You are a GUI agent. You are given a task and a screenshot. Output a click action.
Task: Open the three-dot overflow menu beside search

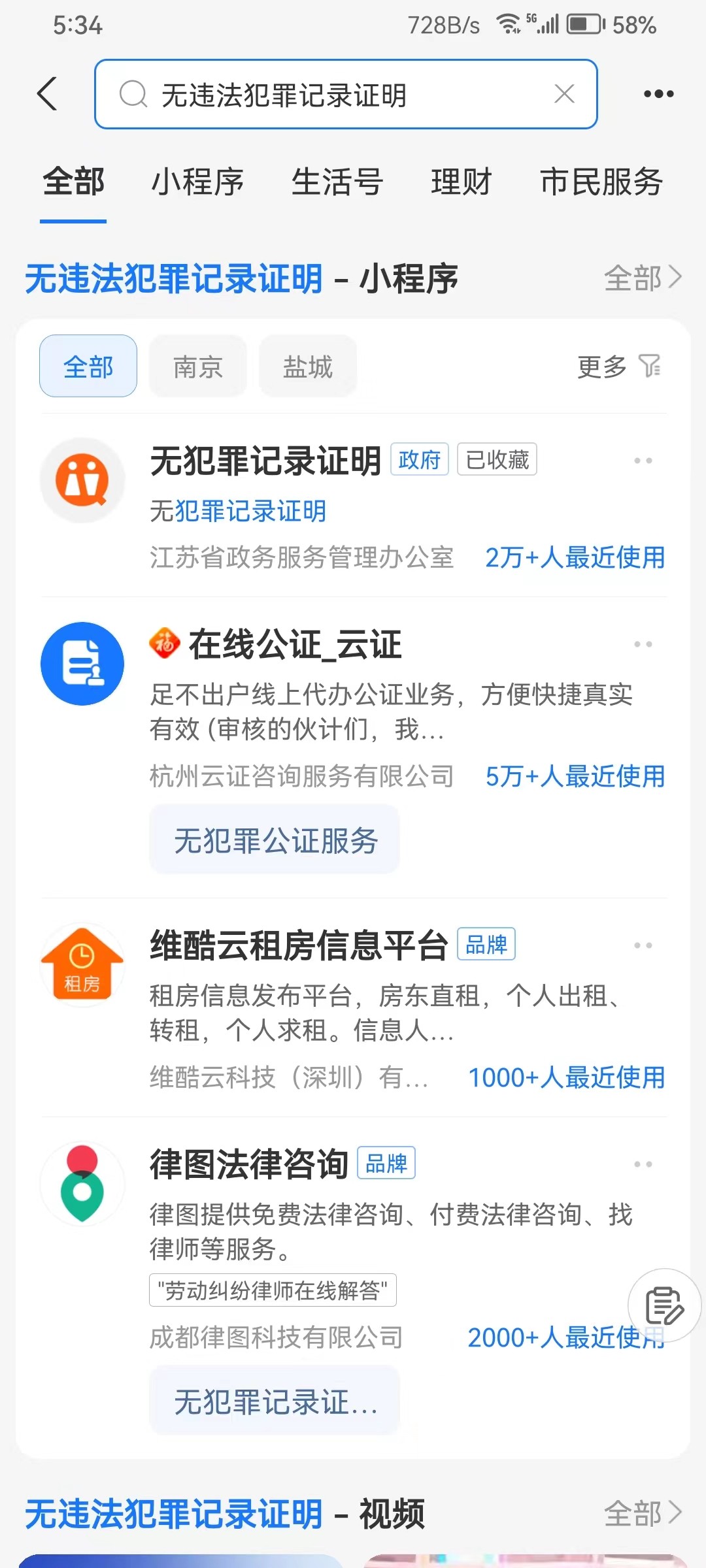tap(658, 94)
